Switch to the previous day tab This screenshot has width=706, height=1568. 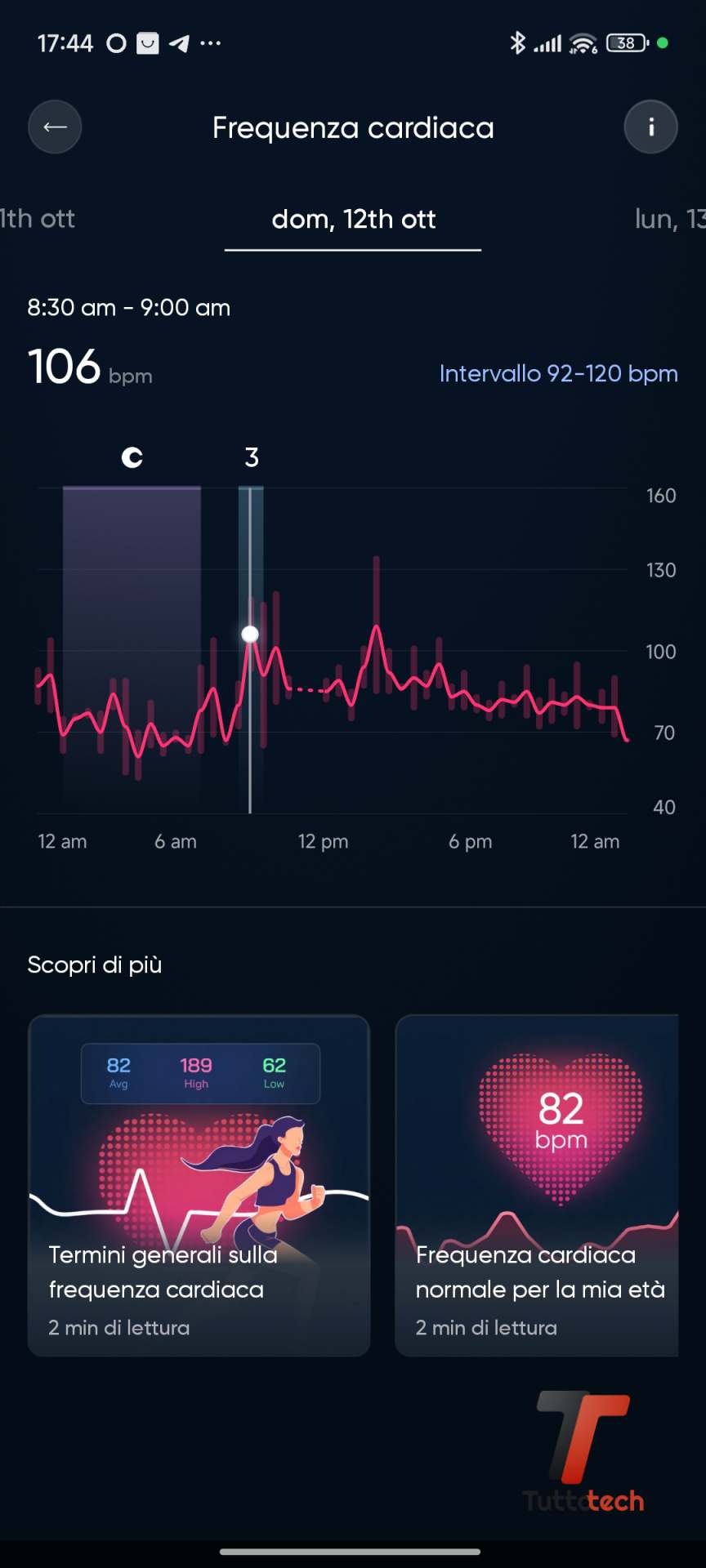[x=37, y=219]
